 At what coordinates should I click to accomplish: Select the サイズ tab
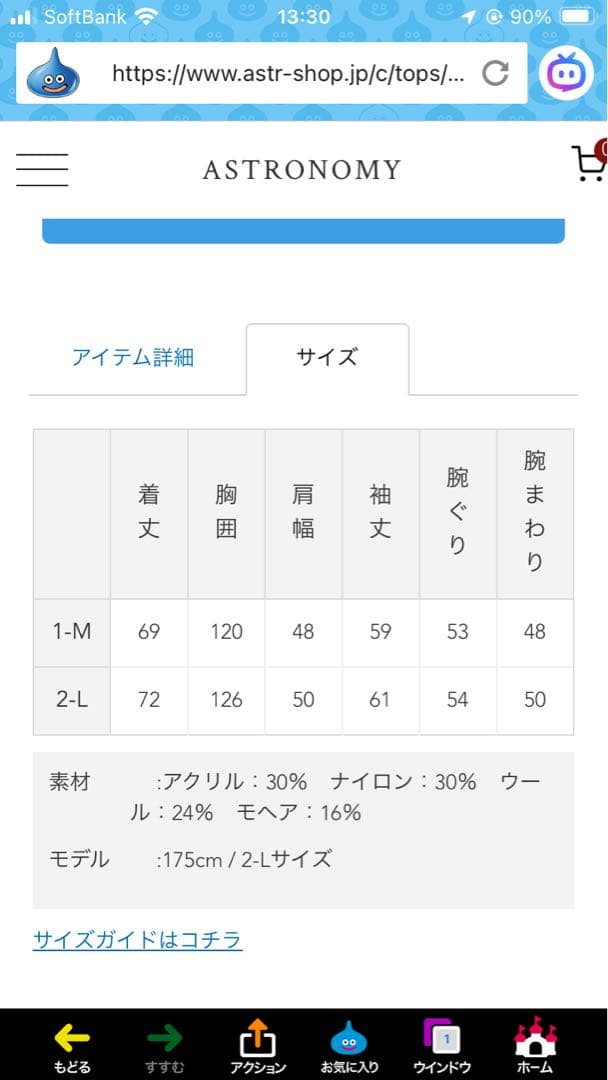(x=327, y=357)
